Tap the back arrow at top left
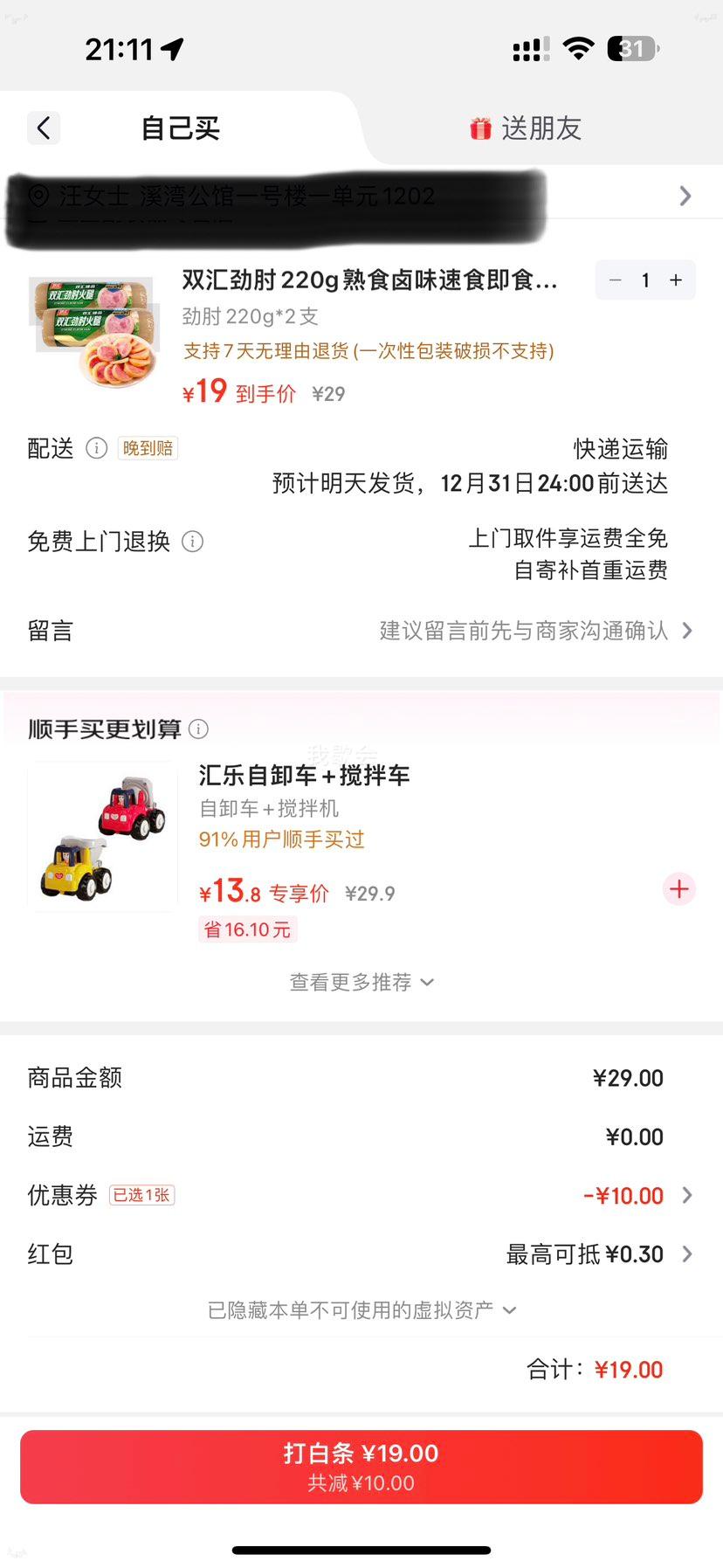The height and width of the screenshot is (1568, 723). point(44,128)
